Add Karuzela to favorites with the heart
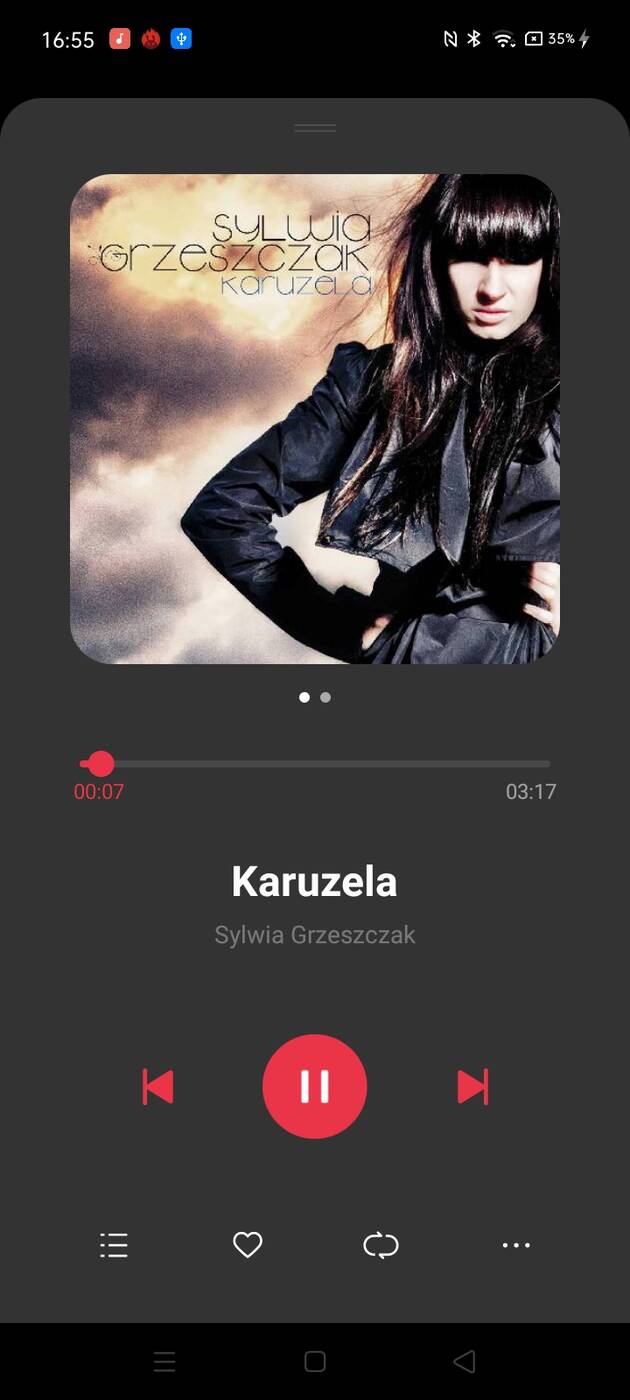 click(x=247, y=1245)
